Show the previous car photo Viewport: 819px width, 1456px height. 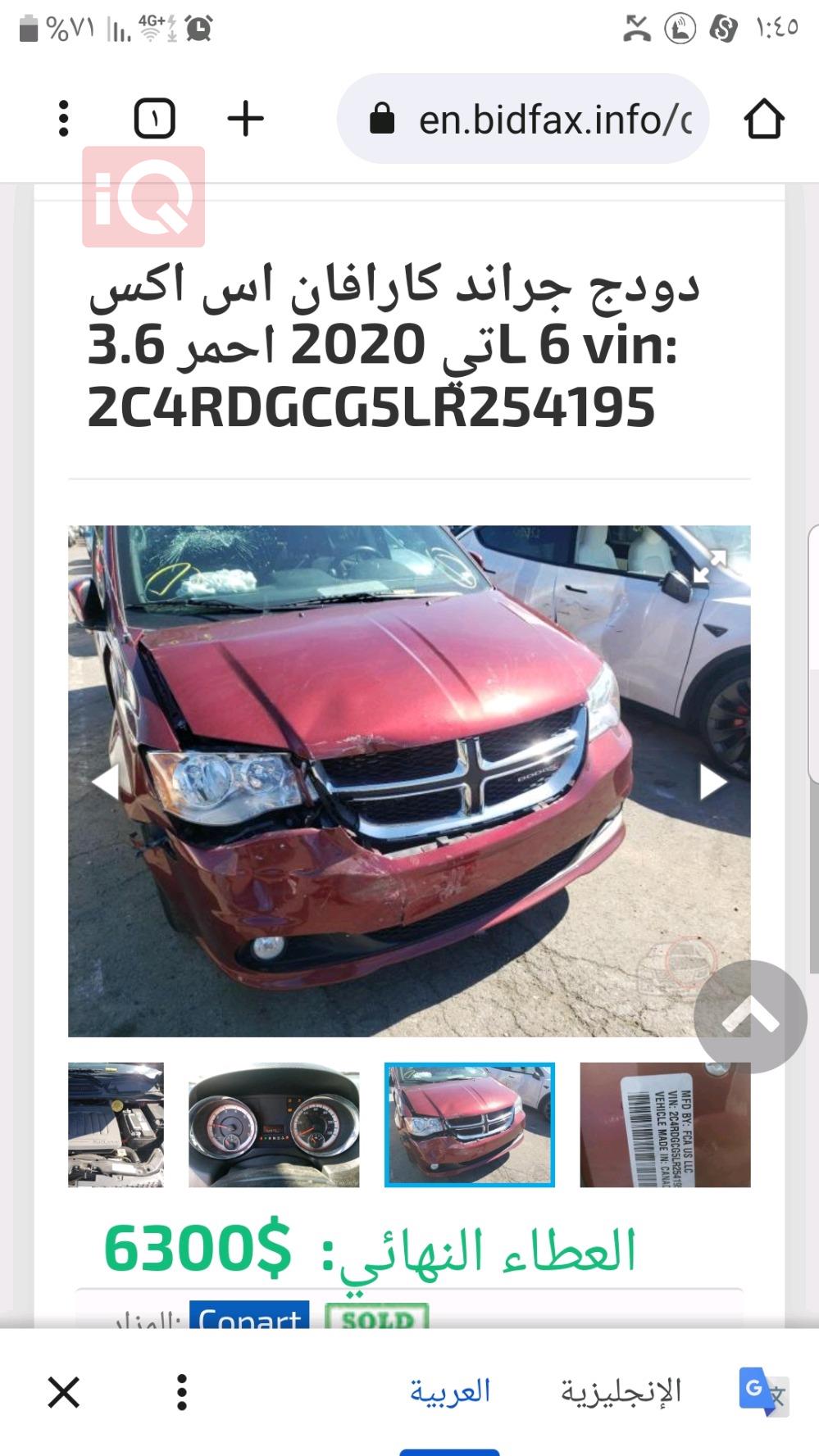click(106, 781)
